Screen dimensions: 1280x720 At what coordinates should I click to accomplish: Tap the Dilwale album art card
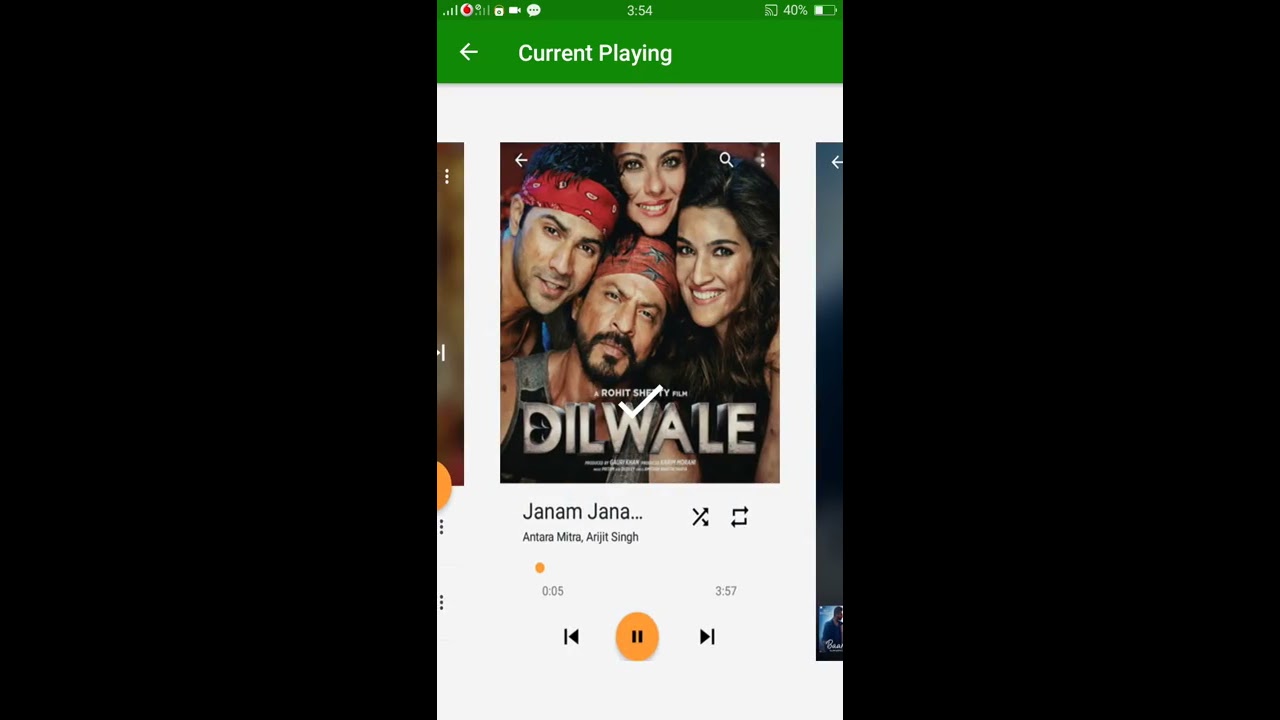(x=640, y=312)
